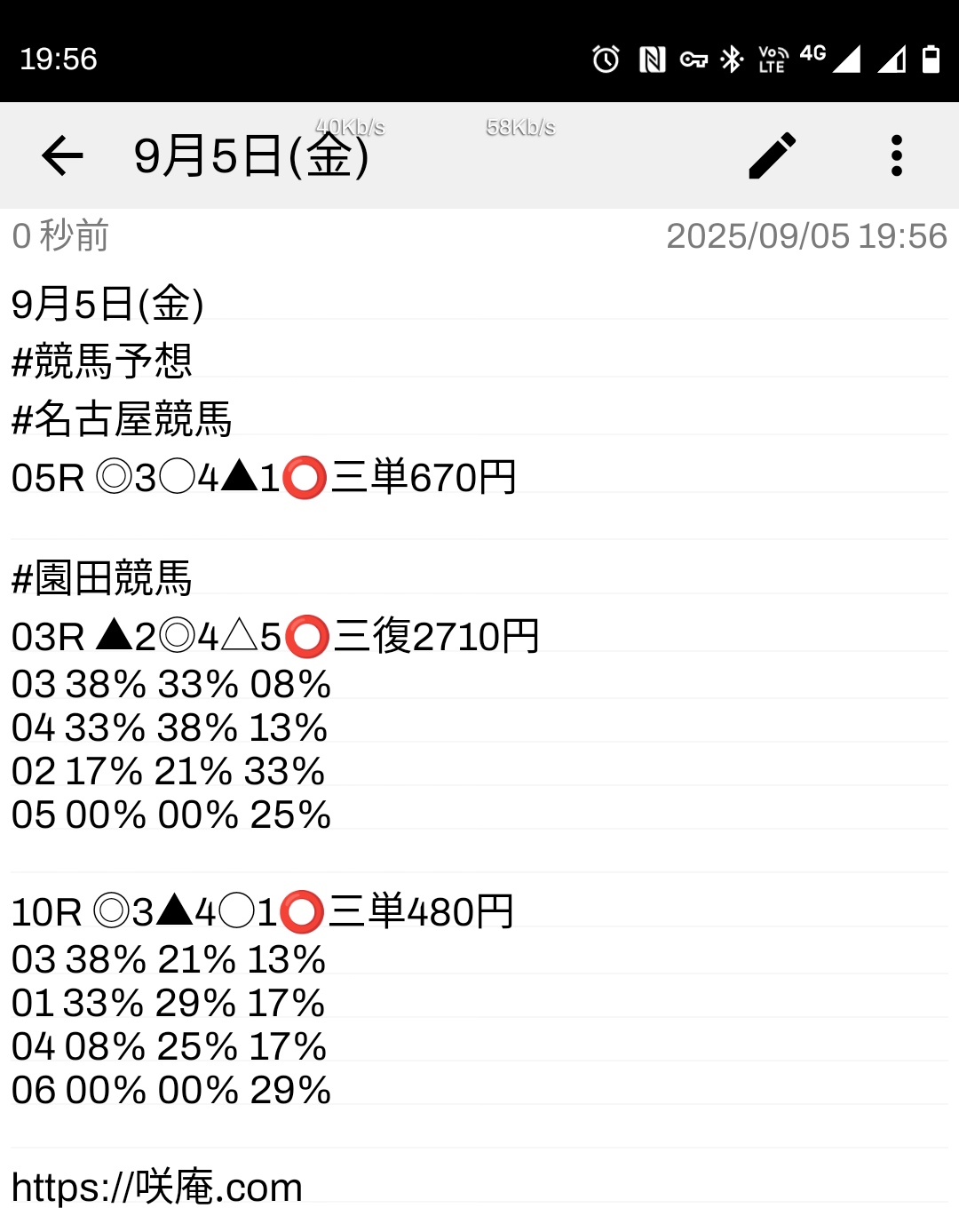Open the https://咲庵.com link
Image resolution: width=959 pixels, height=1232 pixels.
pos(157,1188)
